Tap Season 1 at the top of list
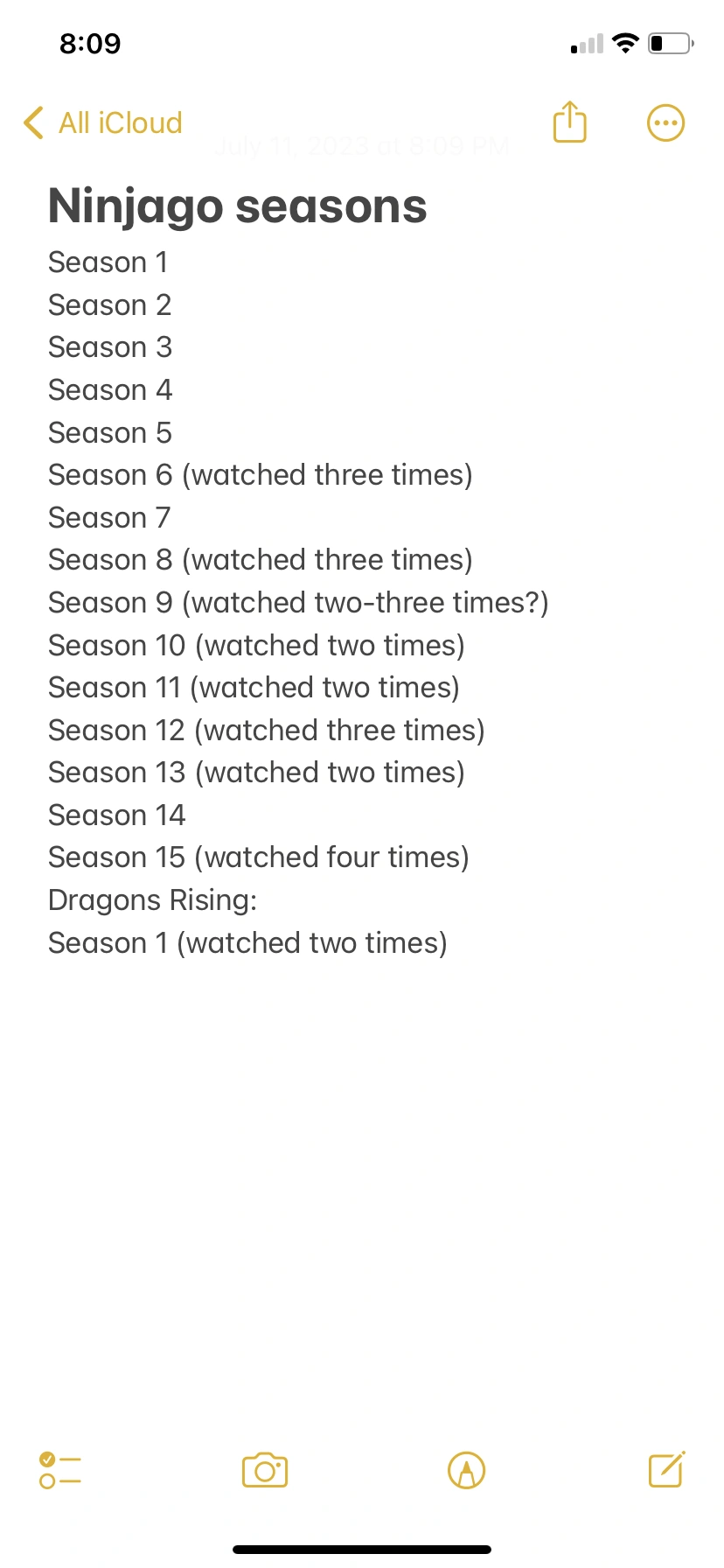Viewport: 724px width, 1568px height. [x=108, y=262]
